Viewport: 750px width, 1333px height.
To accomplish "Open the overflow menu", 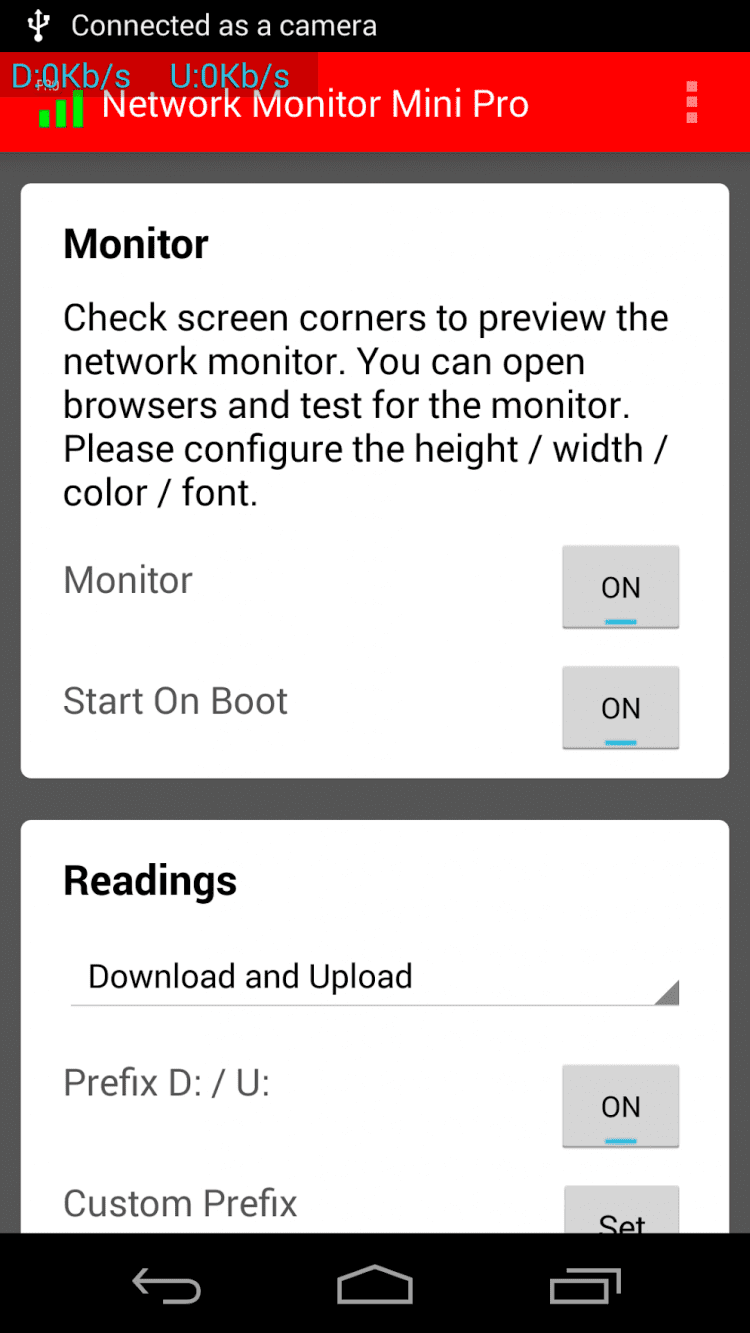I will (691, 103).
